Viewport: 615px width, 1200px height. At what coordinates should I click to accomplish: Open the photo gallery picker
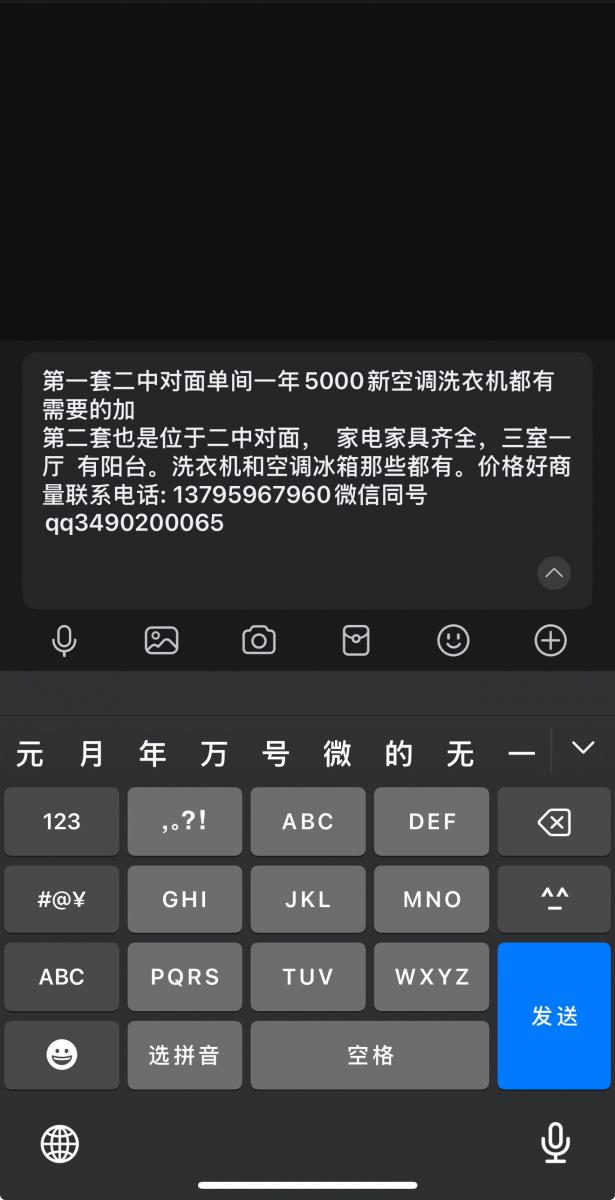pyautogui.click(x=161, y=640)
